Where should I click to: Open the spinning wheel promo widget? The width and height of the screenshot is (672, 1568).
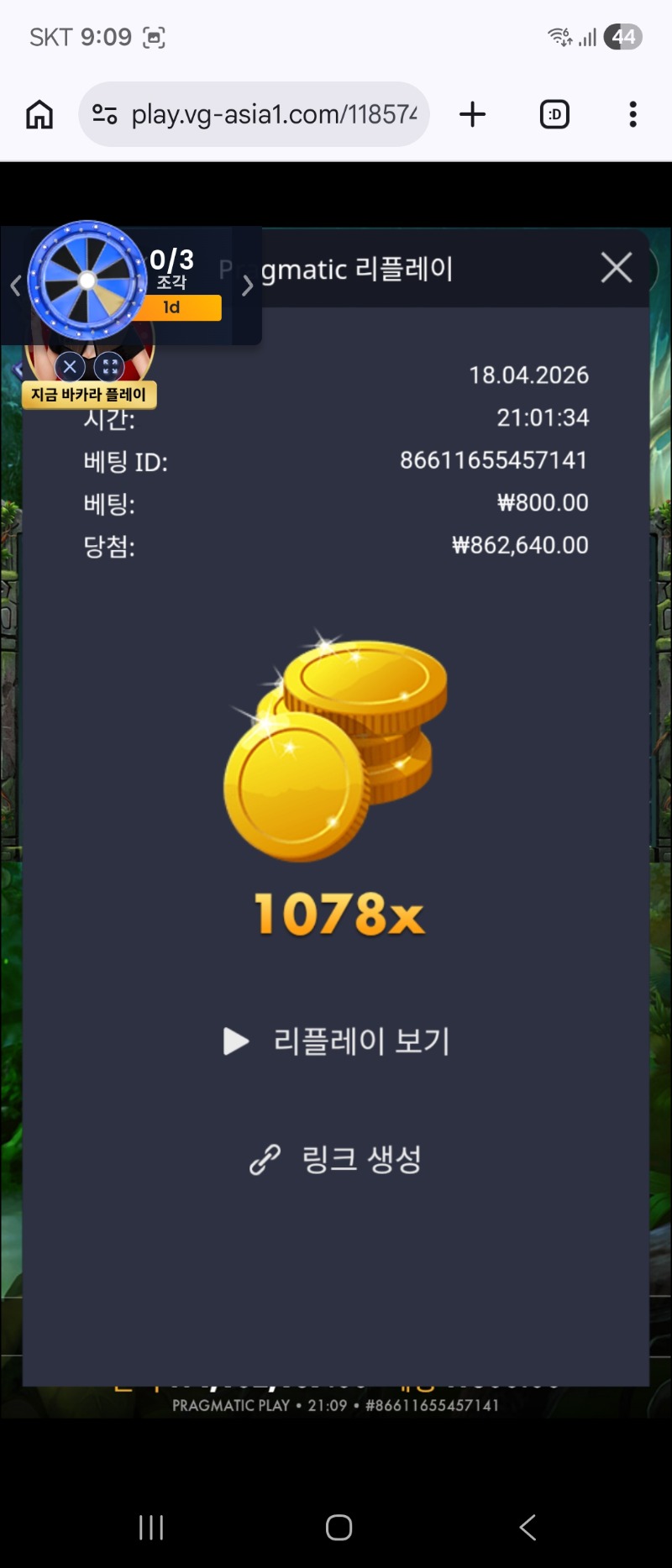tap(87, 281)
